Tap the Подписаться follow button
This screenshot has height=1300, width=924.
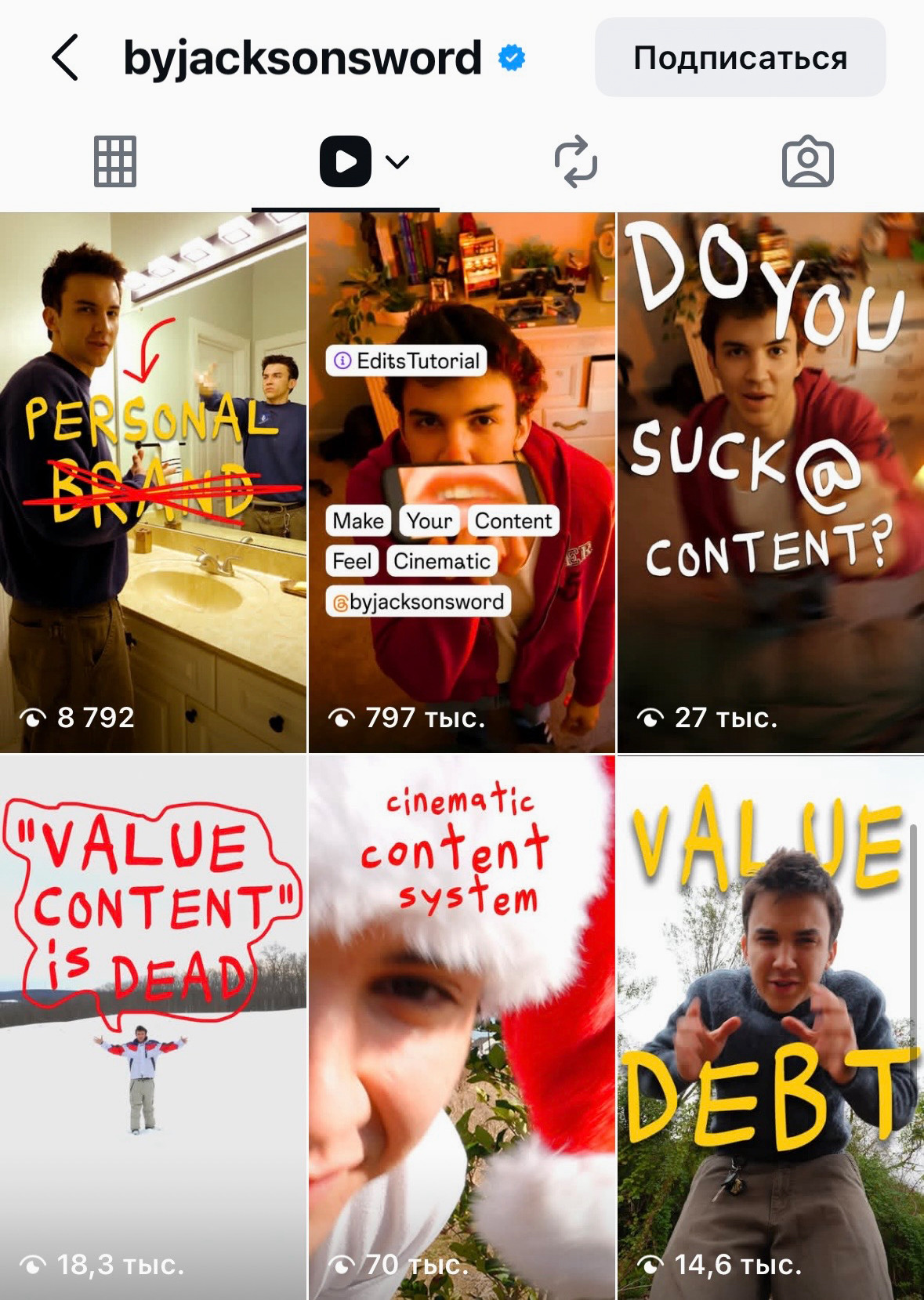click(740, 58)
